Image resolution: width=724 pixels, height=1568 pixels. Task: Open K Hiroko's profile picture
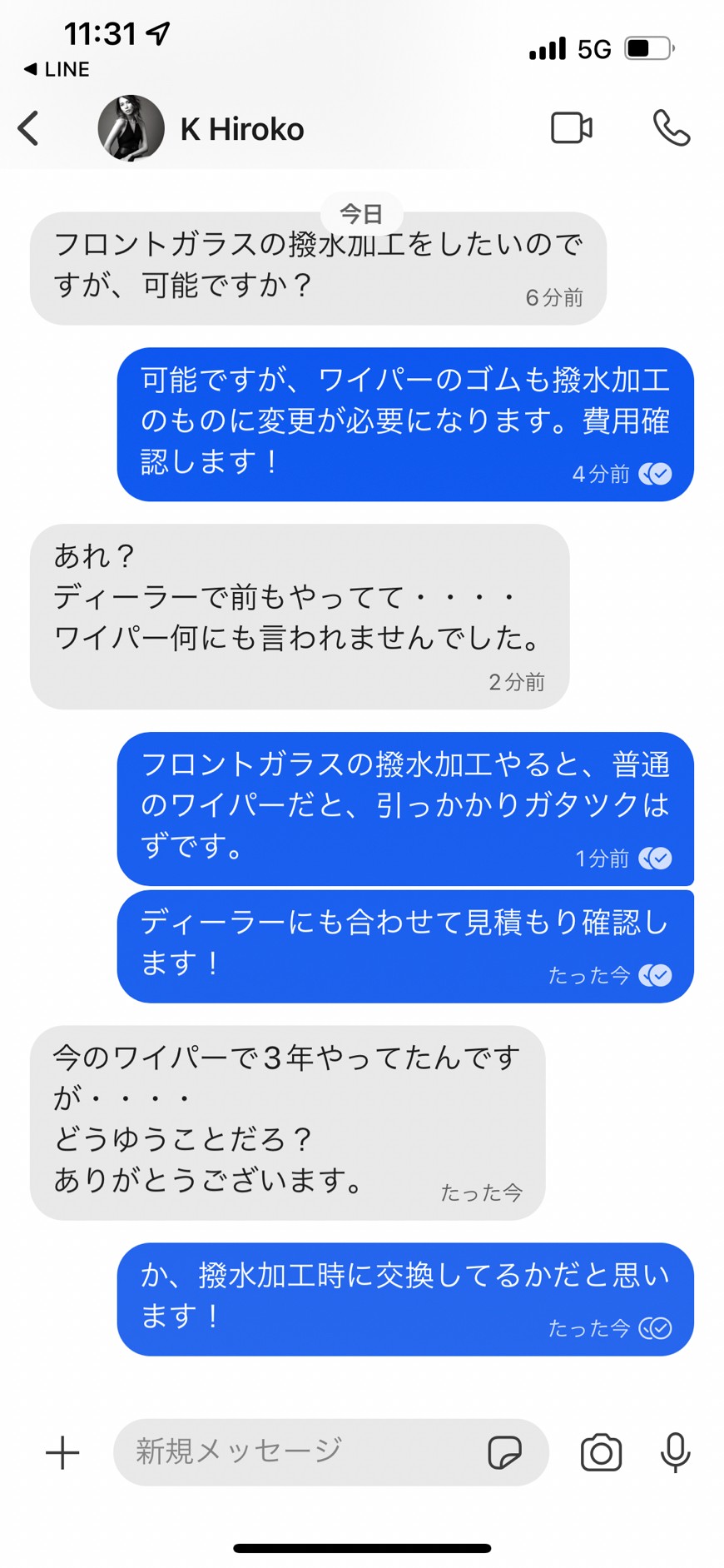click(131, 128)
